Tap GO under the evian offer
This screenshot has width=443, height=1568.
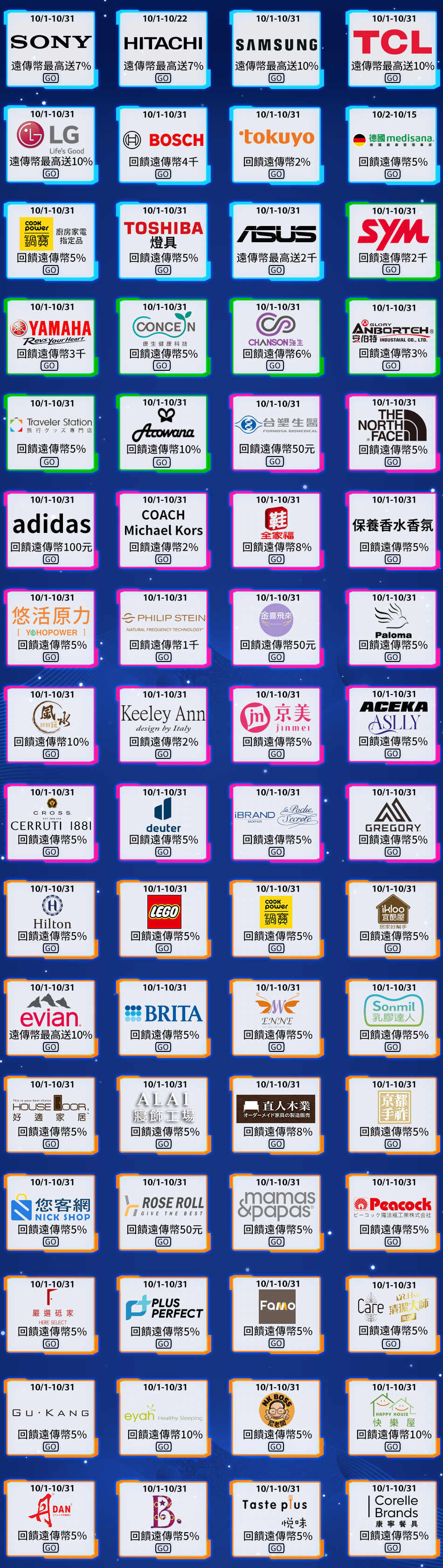click(x=50, y=1047)
